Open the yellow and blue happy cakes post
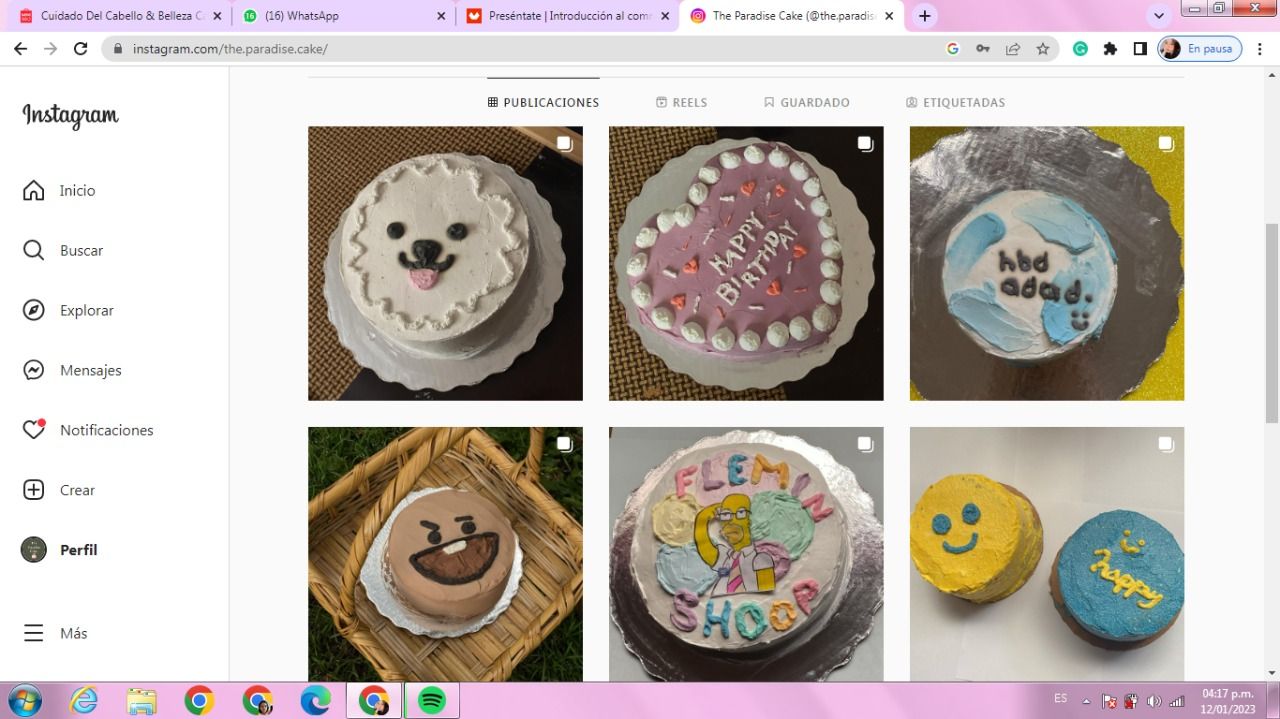The height and width of the screenshot is (719, 1280). (1047, 554)
